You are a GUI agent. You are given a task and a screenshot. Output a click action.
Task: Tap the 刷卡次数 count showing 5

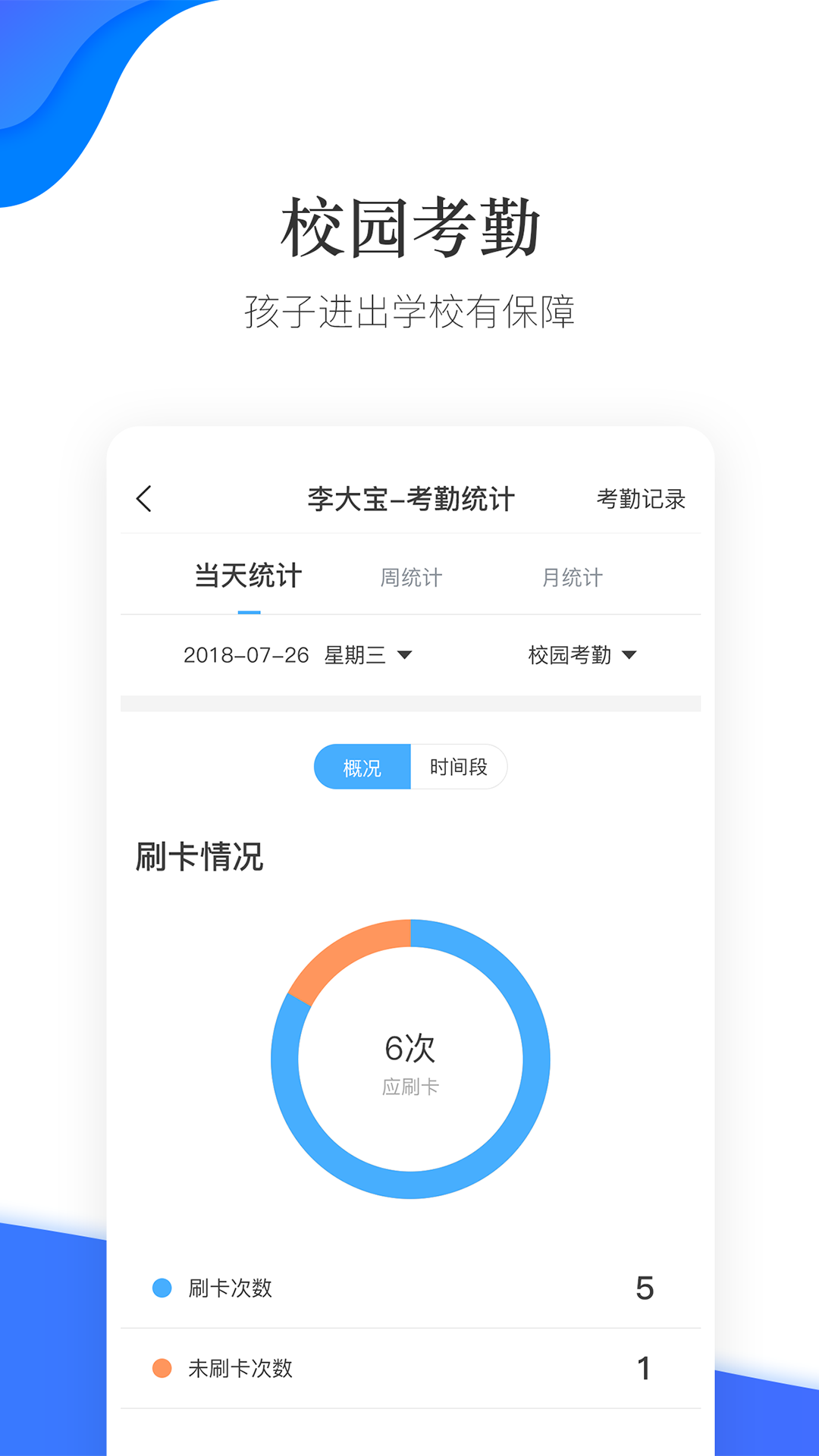point(645,1287)
